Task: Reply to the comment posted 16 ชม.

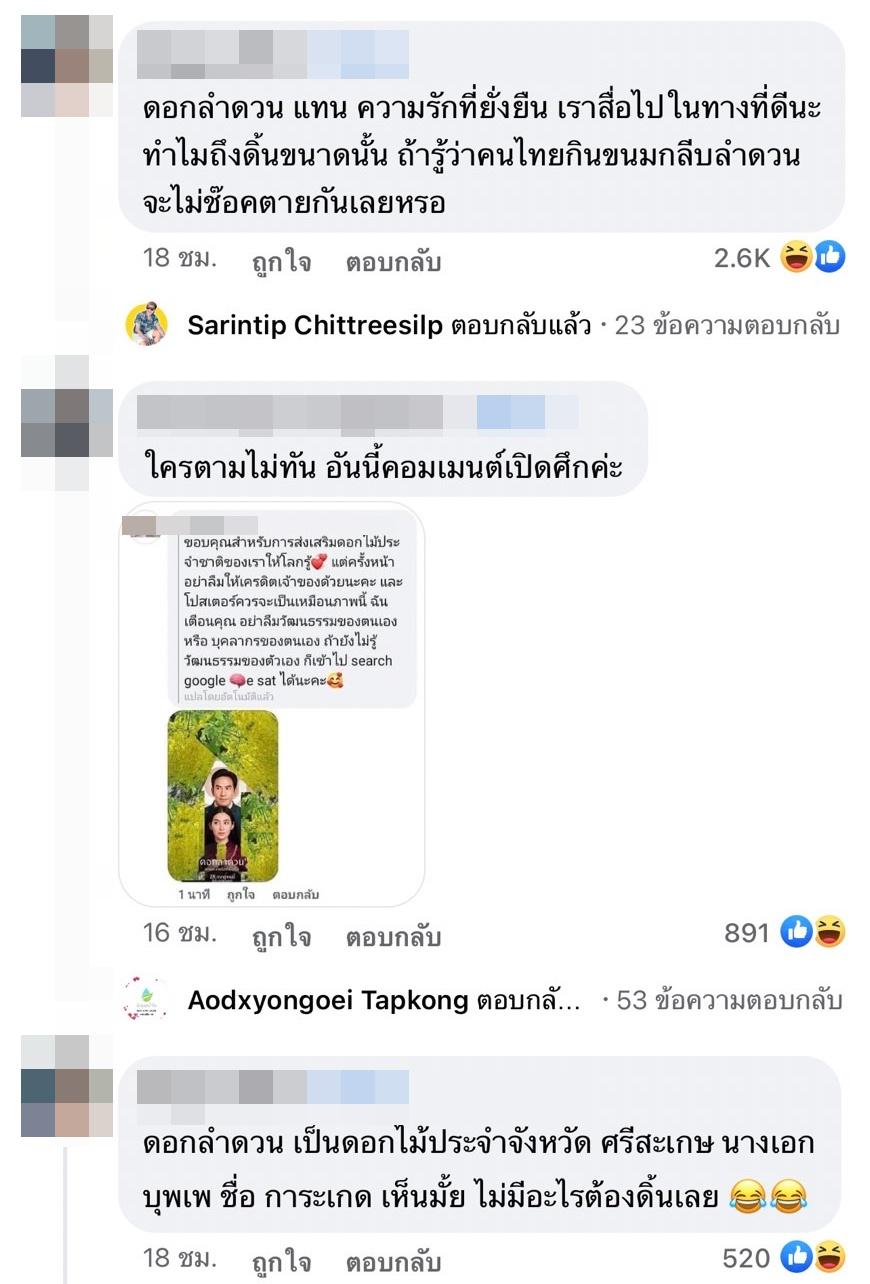Action: point(393,937)
